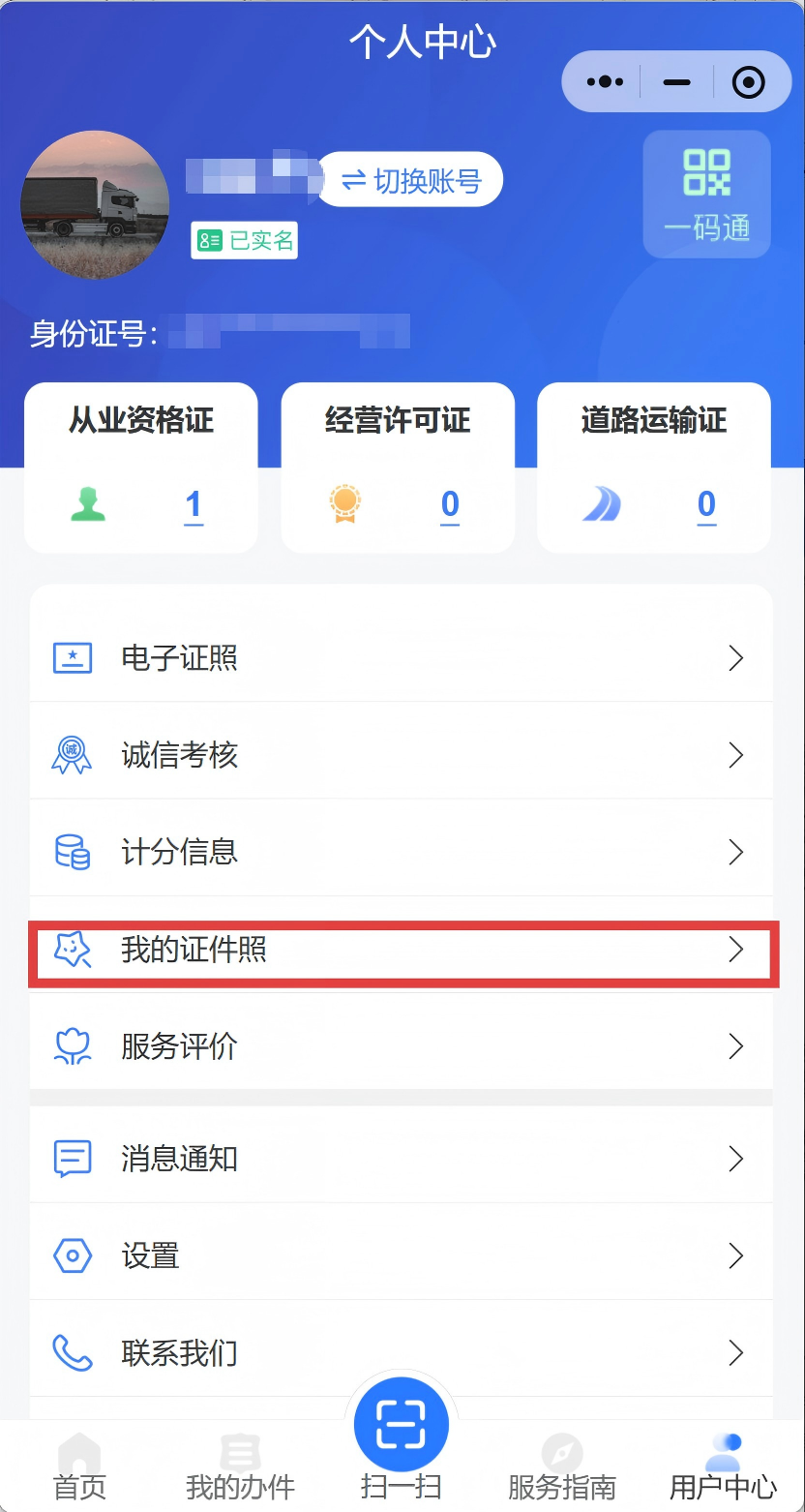The image size is (805, 1512).
Task: Open the 经营许可证 card
Action: coord(398,468)
